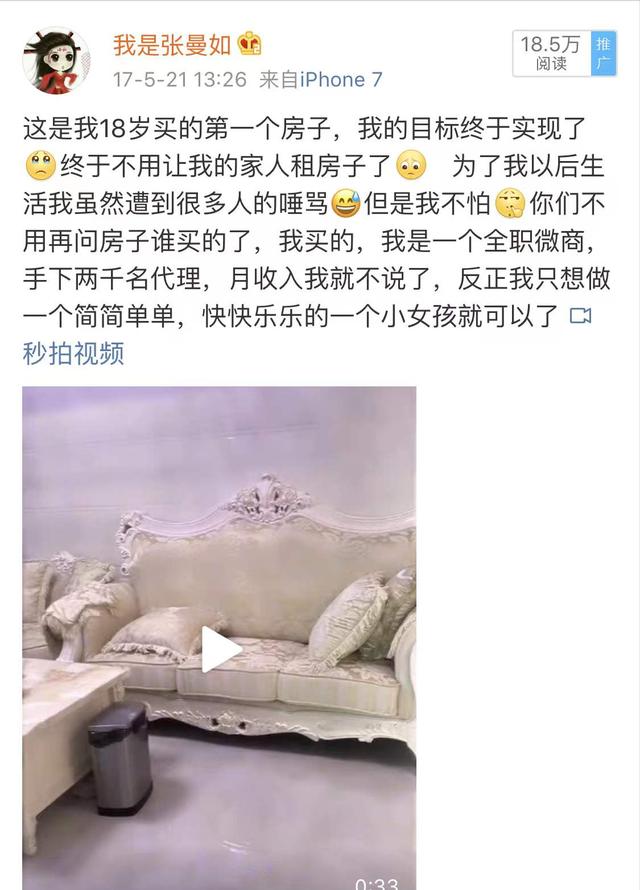Viewport: 640px width, 890px height.
Task: Open the poster's profile avatar
Action: (x=56, y=60)
